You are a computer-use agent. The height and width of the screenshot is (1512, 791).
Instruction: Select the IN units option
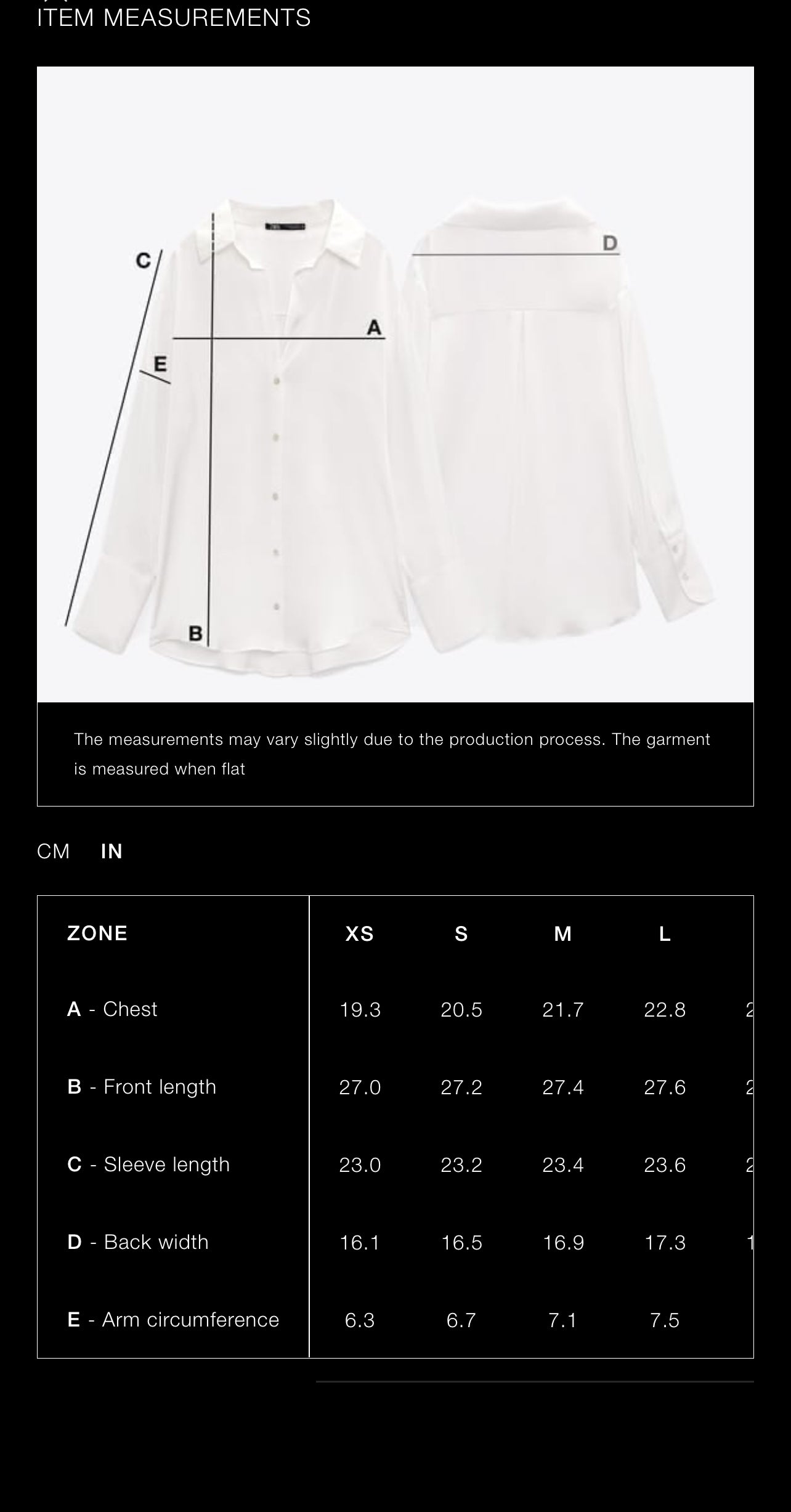(x=112, y=851)
